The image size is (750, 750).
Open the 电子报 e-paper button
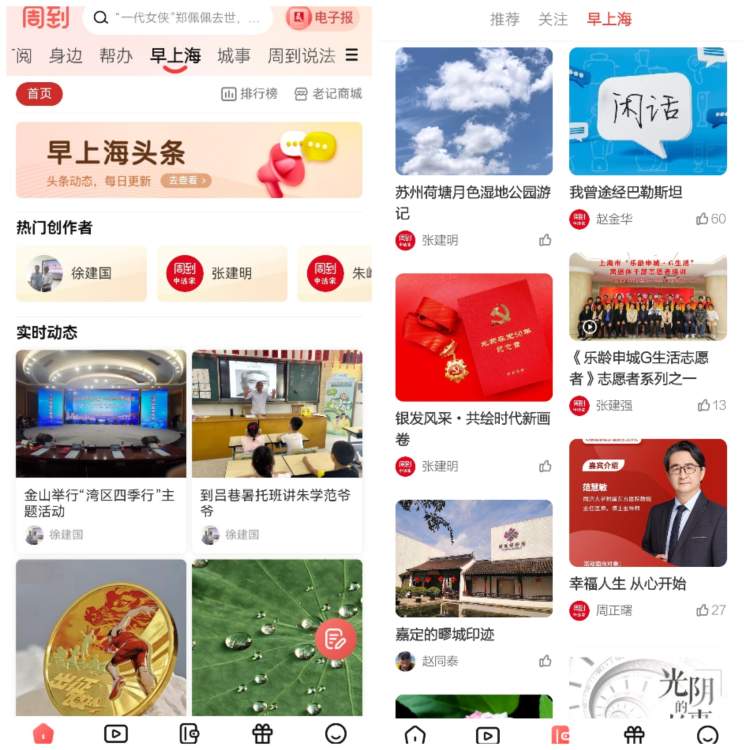(x=322, y=18)
